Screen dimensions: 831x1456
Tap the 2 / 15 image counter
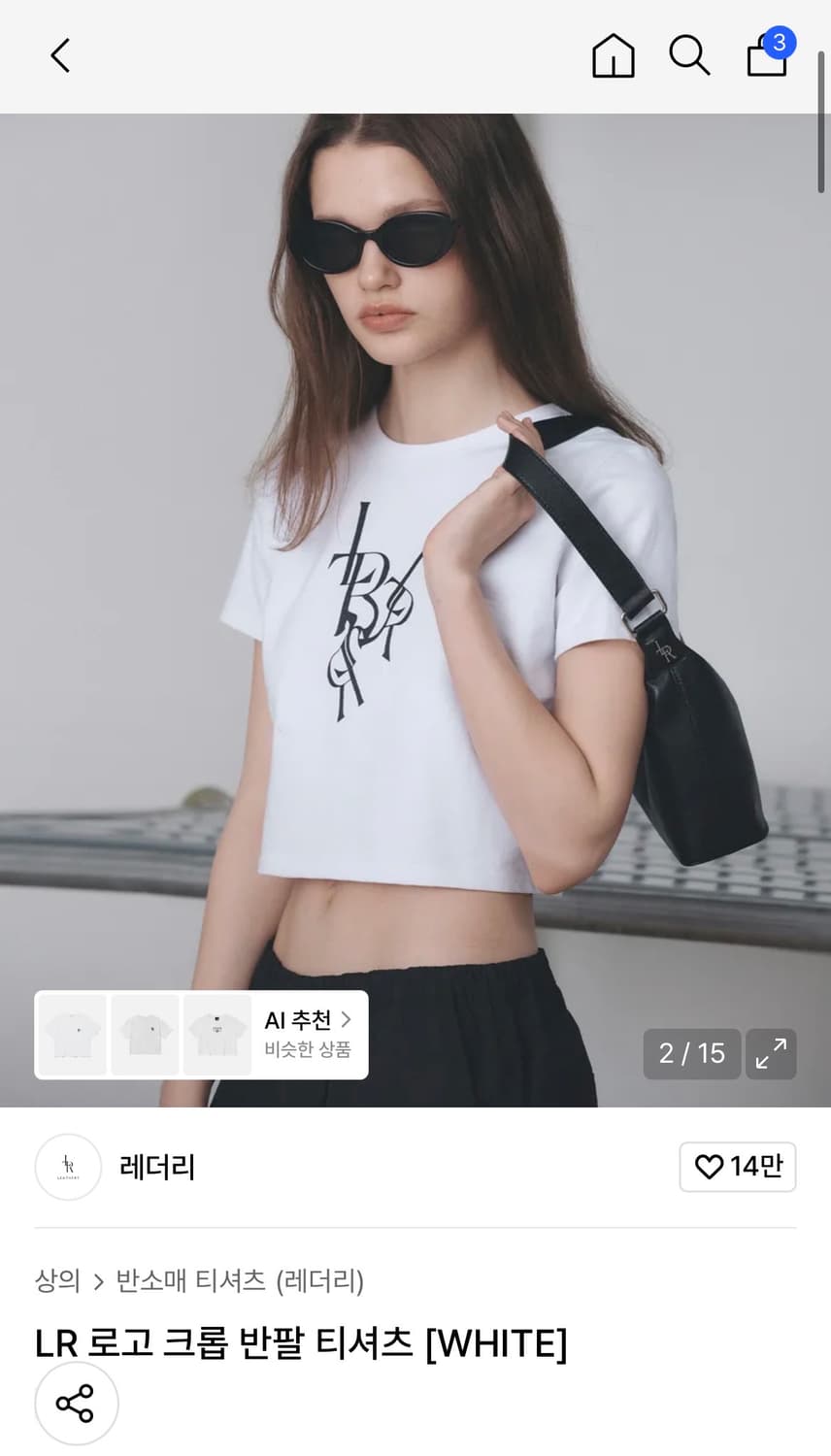[x=691, y=1054]
